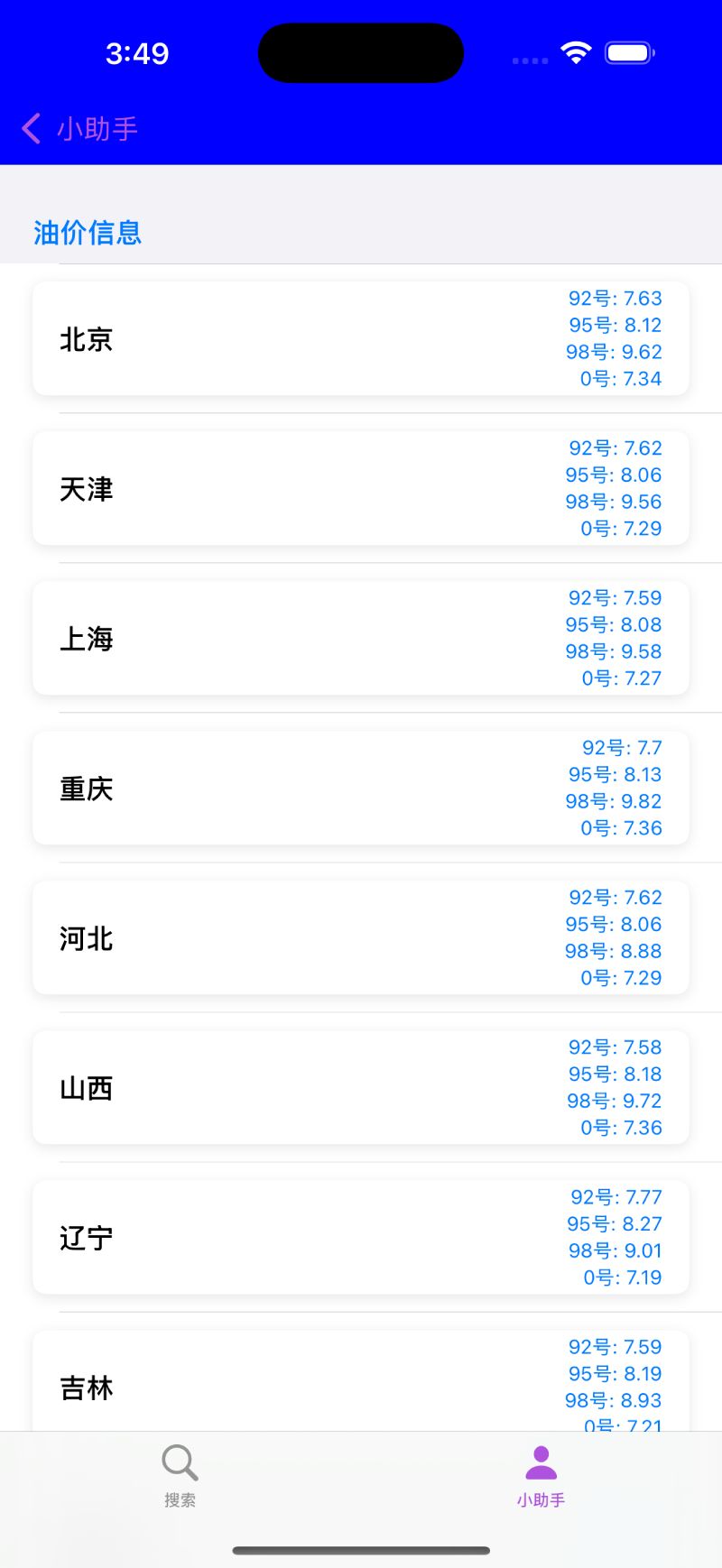Screen dimensions: 722x1568
Task: Open the 北京 oil price card
Action: click(361, 339)
